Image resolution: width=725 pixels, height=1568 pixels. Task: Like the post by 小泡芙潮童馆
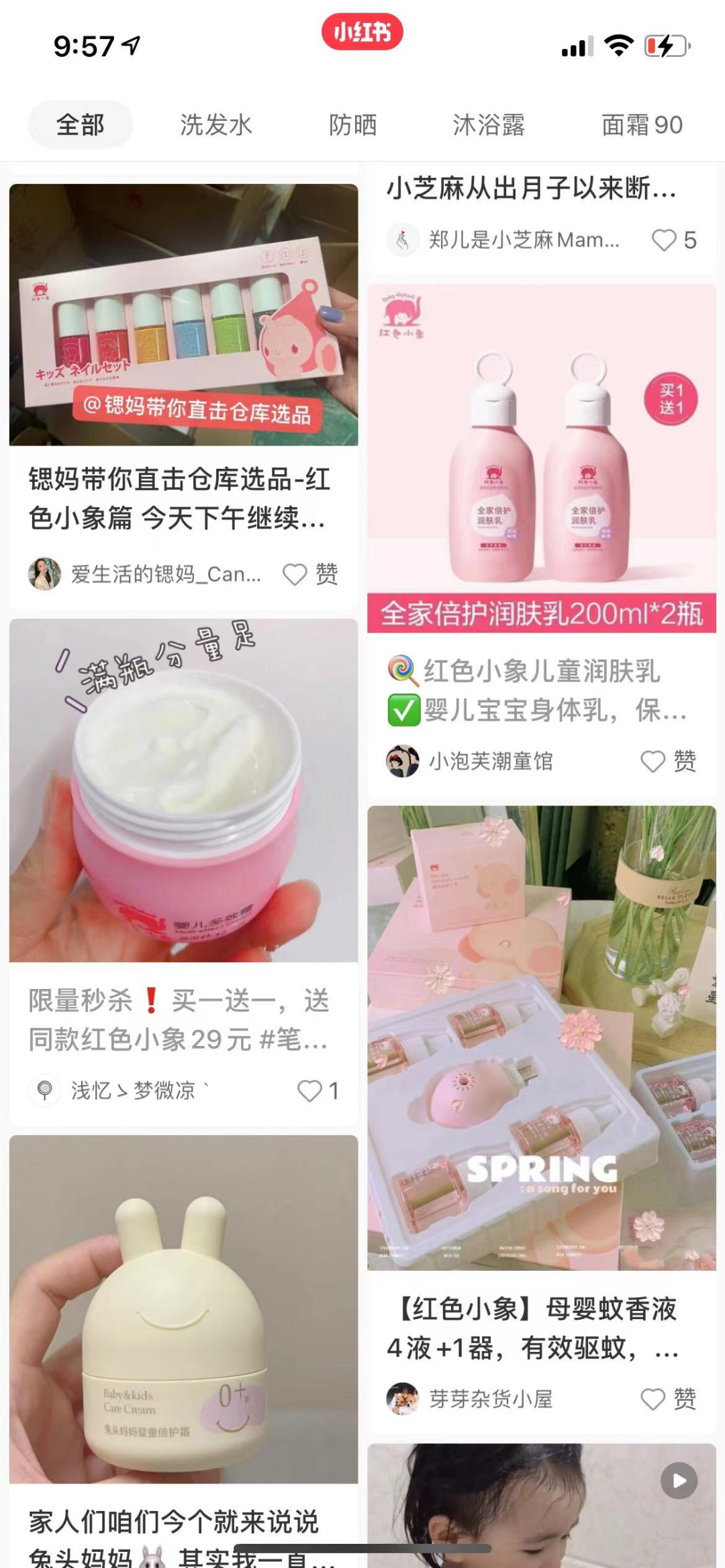click(x=669, y=761)
